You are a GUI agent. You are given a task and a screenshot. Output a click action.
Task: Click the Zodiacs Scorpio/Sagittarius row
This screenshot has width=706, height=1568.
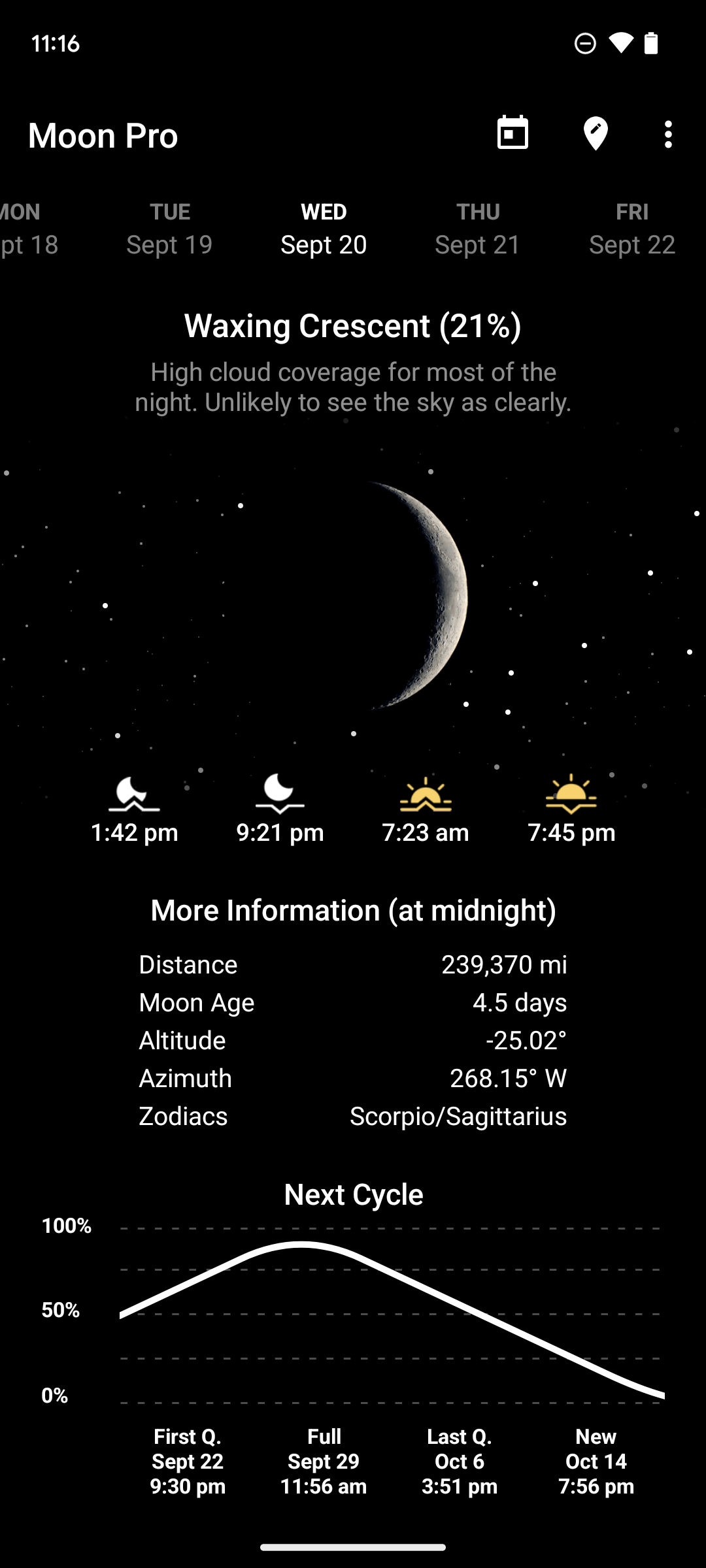coord(353,1117)
